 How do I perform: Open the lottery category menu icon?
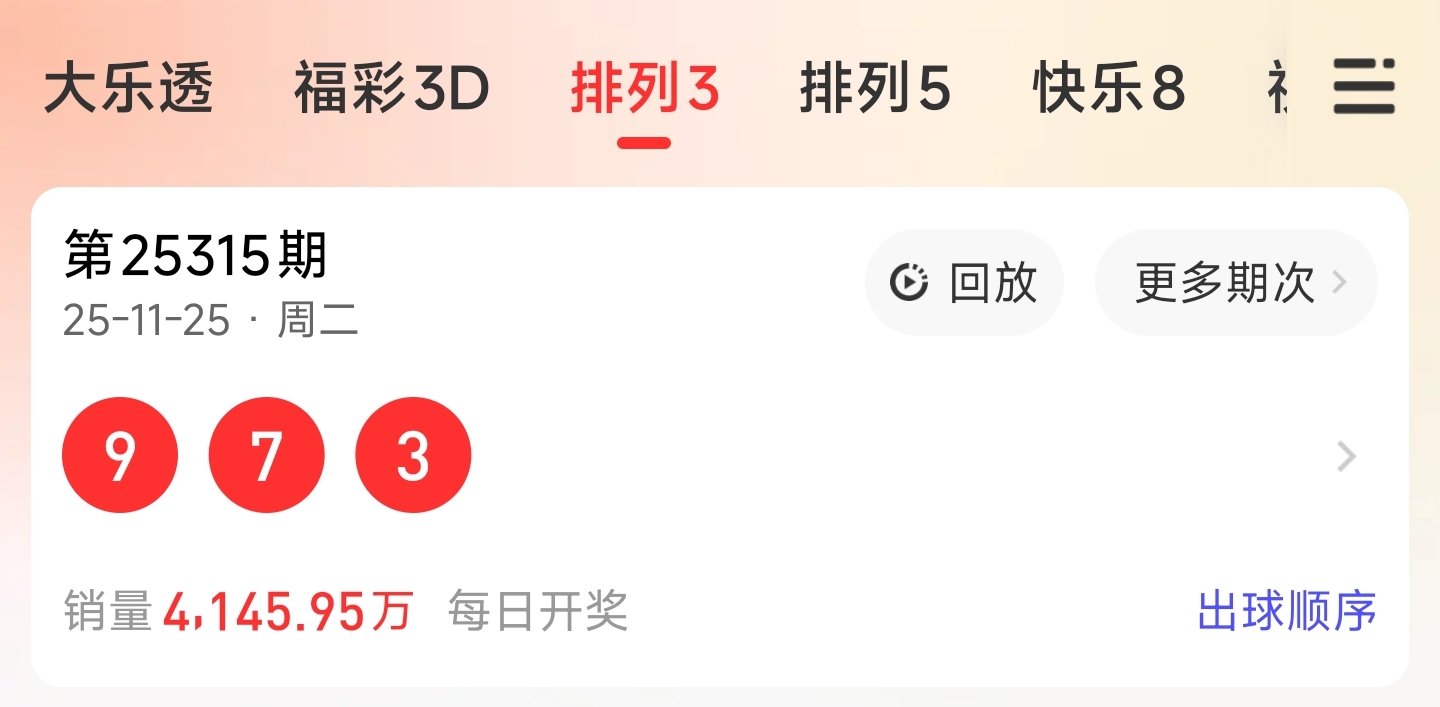pos(1364,87)
